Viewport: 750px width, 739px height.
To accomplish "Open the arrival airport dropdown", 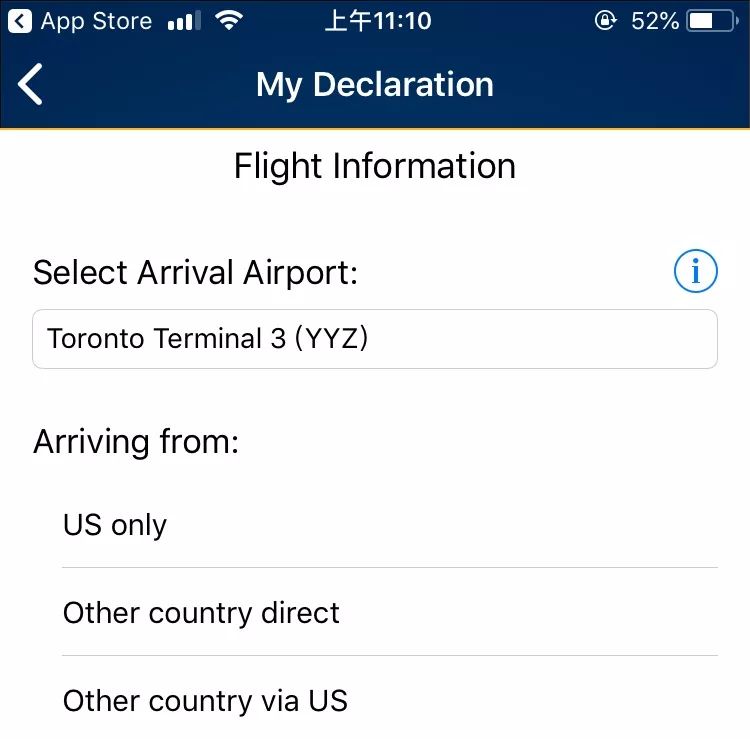I will [374, 339].
